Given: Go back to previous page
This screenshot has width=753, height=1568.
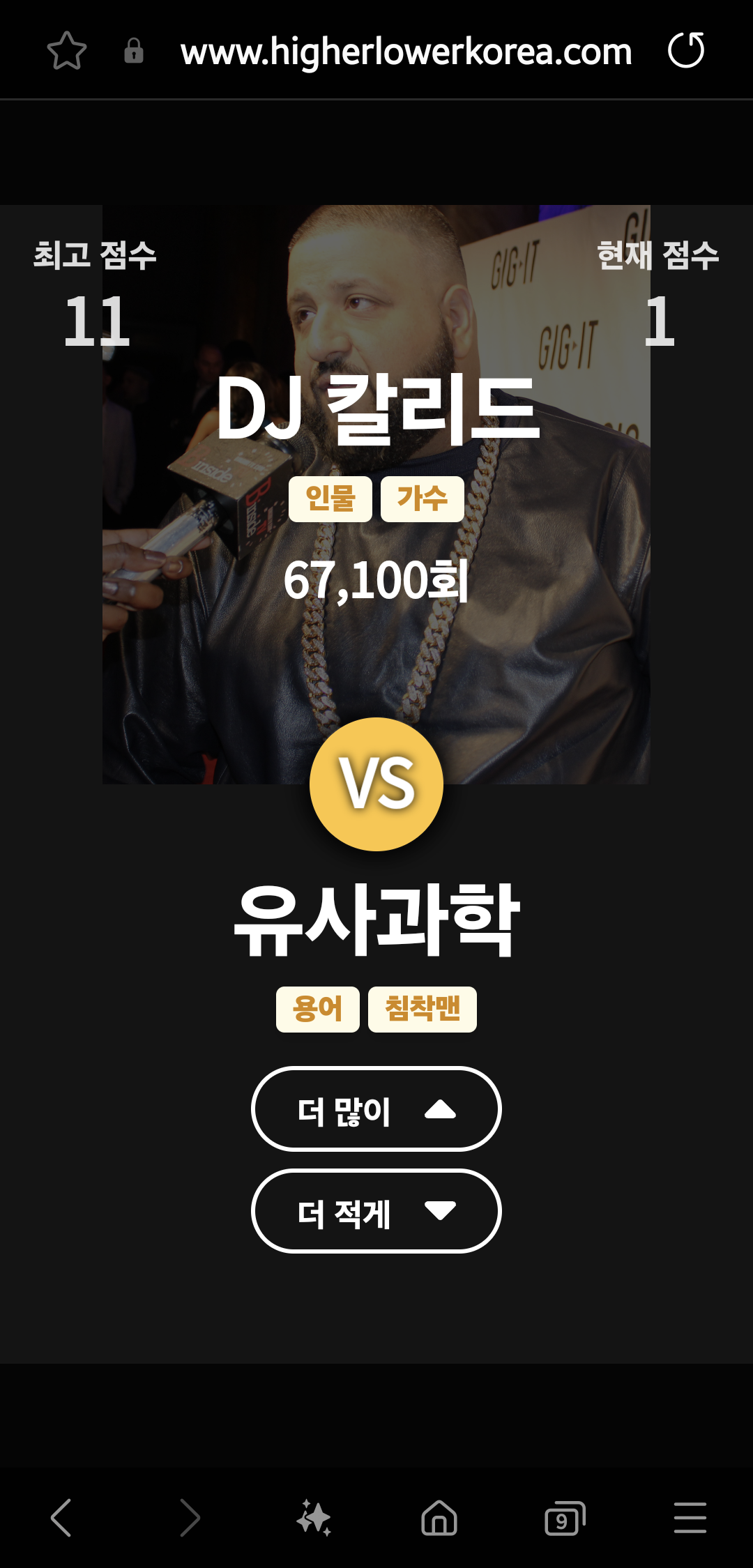Looking at the screenshot, I should tap(61, 1518).
